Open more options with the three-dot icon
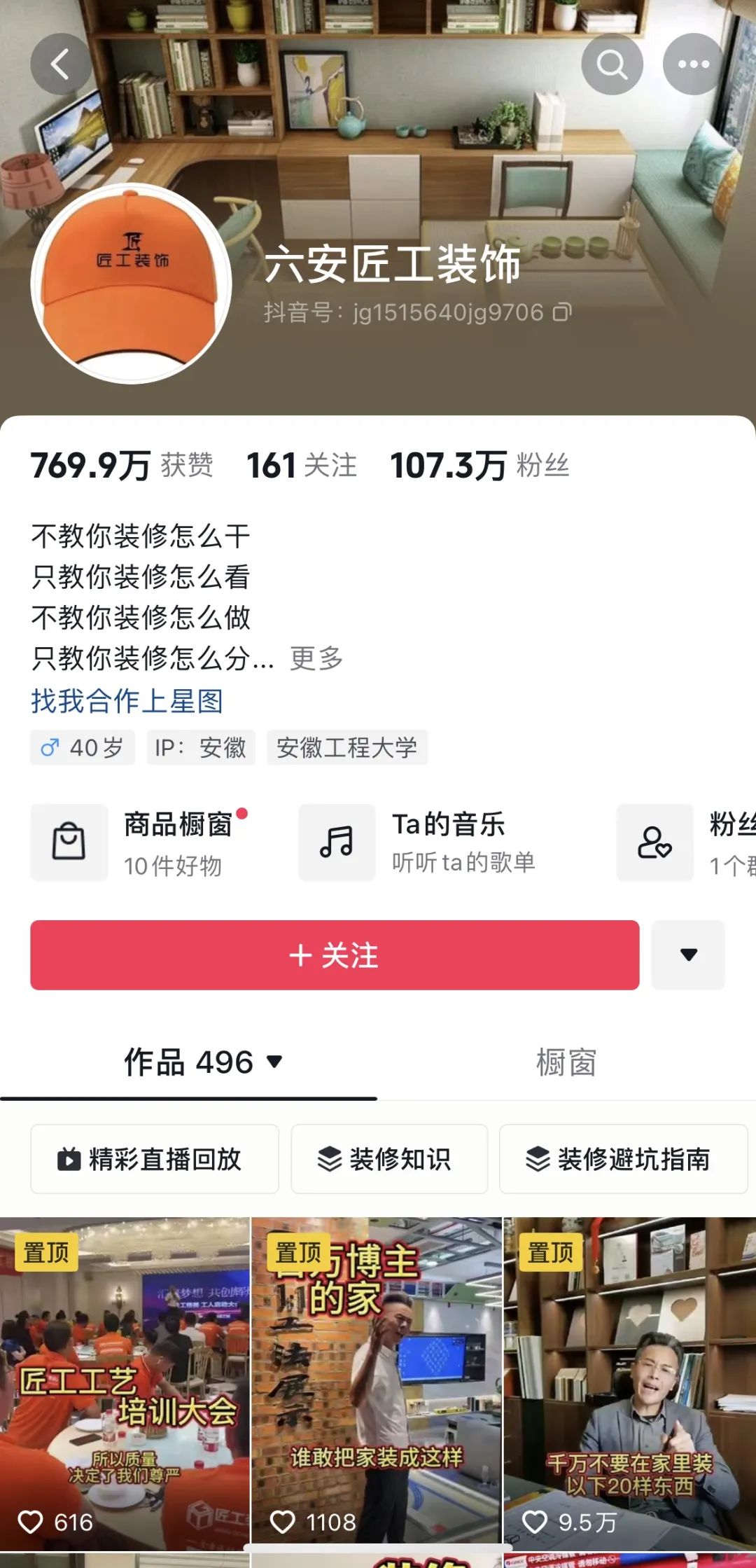The width and height of the screenshot is (756, 1568). 692,64
